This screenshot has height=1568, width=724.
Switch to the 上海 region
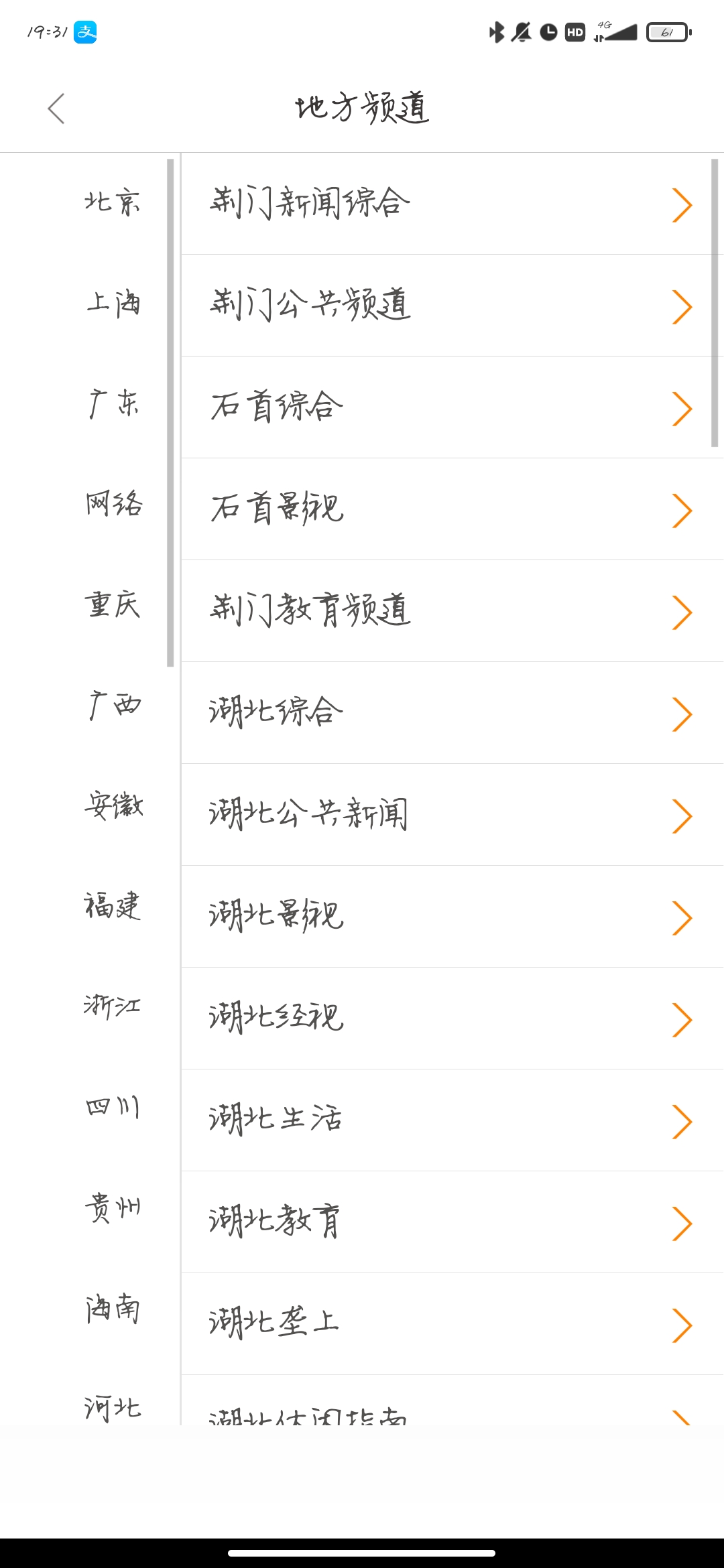(113, 303)
